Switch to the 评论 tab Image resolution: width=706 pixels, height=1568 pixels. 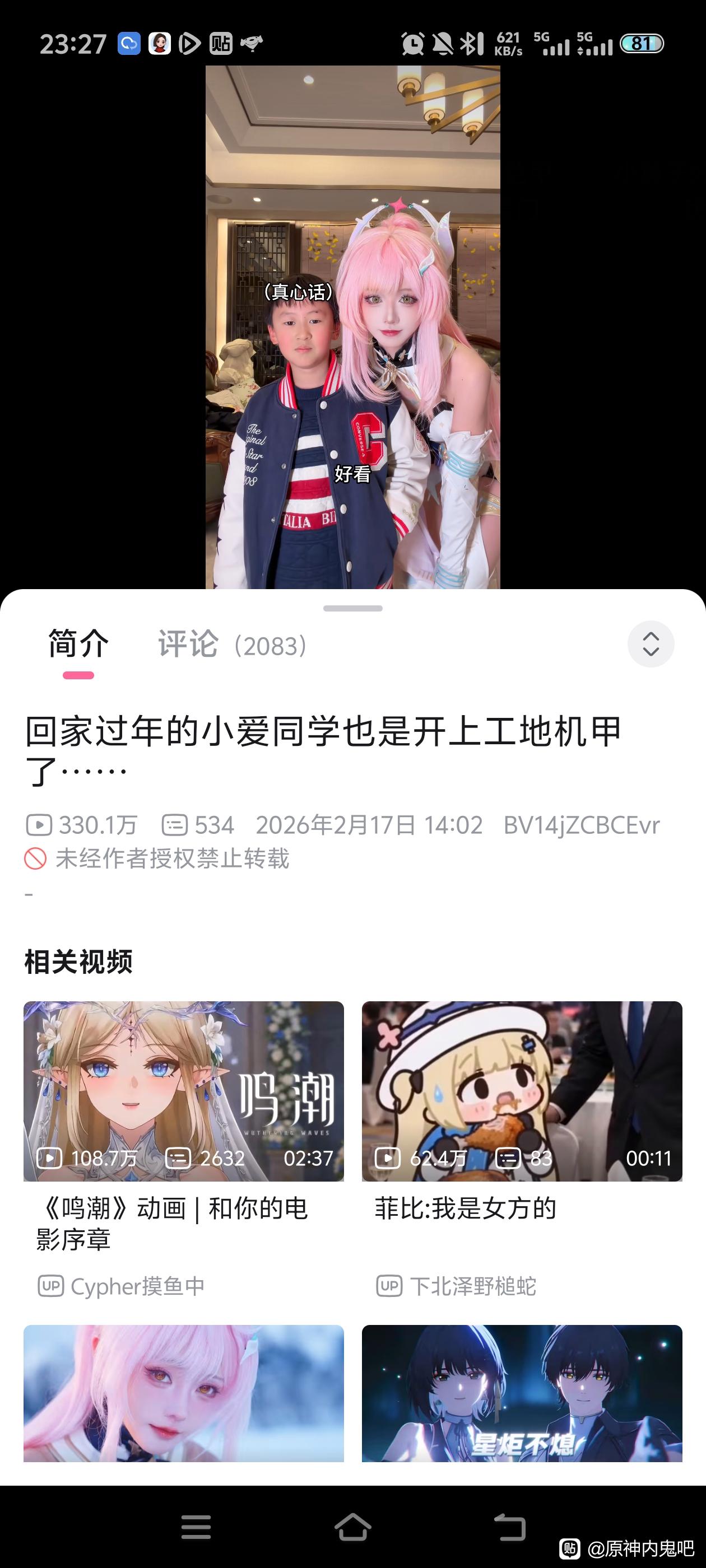(x=232, y=645)
